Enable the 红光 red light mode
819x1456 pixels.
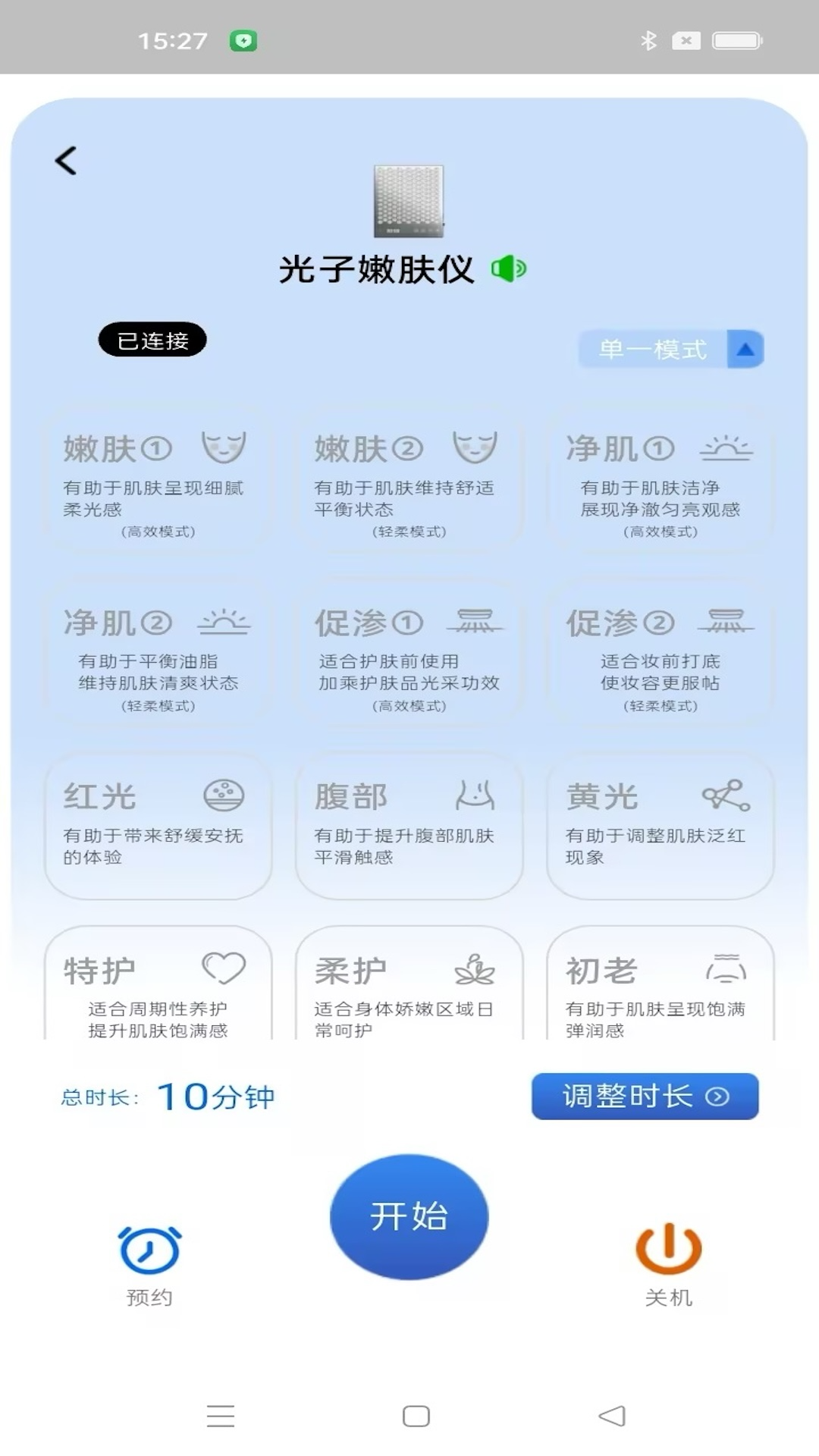coord(157,827)
